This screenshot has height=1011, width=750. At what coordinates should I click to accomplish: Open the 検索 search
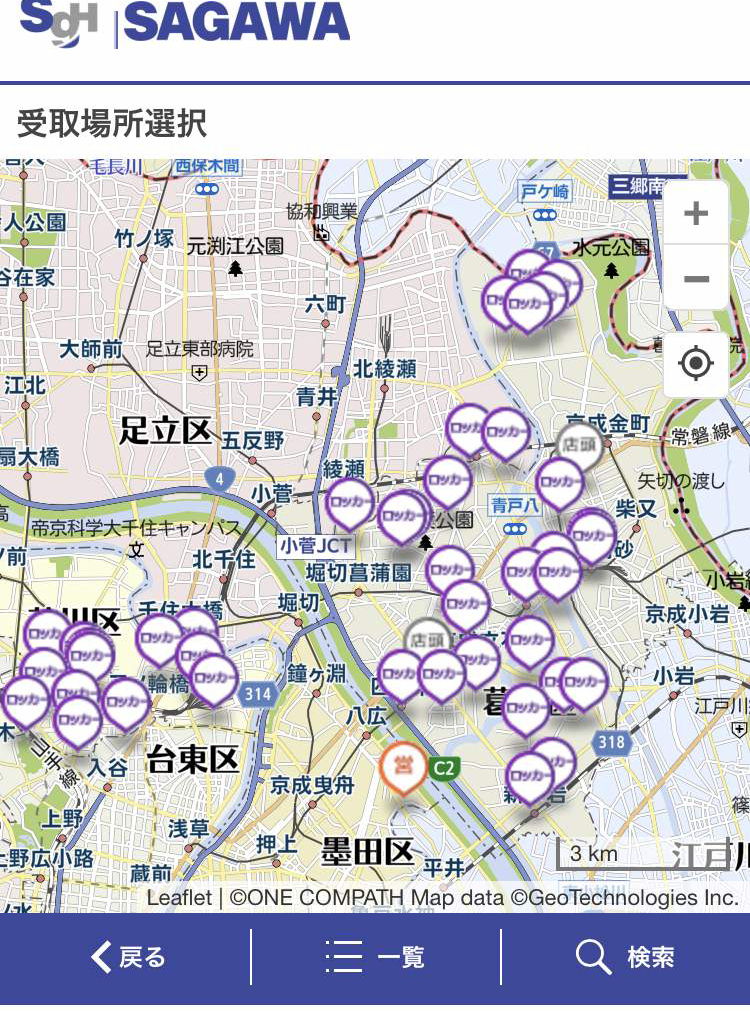point(626,957)
